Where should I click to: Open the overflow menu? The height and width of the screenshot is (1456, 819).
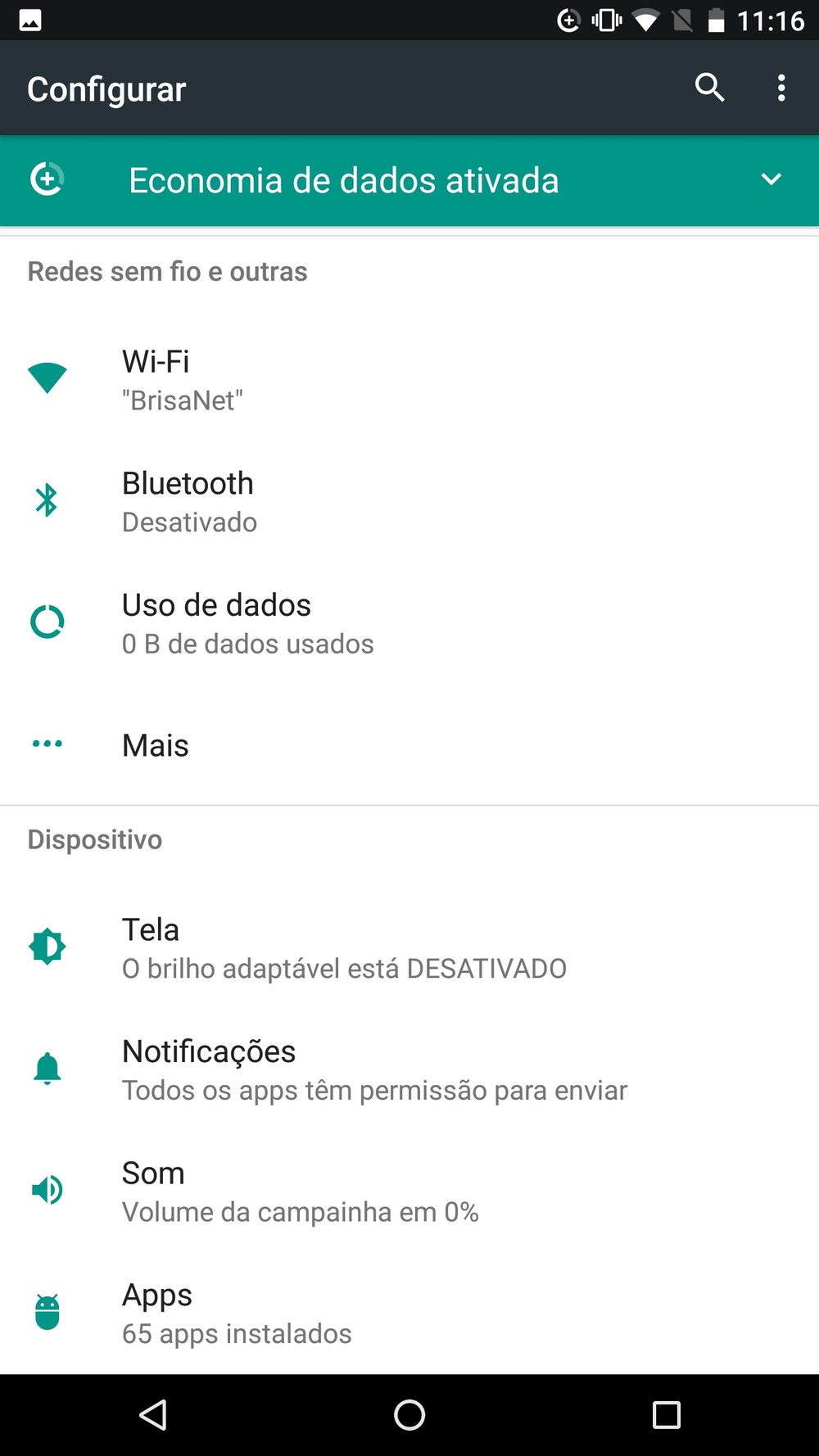pos(781,88)
